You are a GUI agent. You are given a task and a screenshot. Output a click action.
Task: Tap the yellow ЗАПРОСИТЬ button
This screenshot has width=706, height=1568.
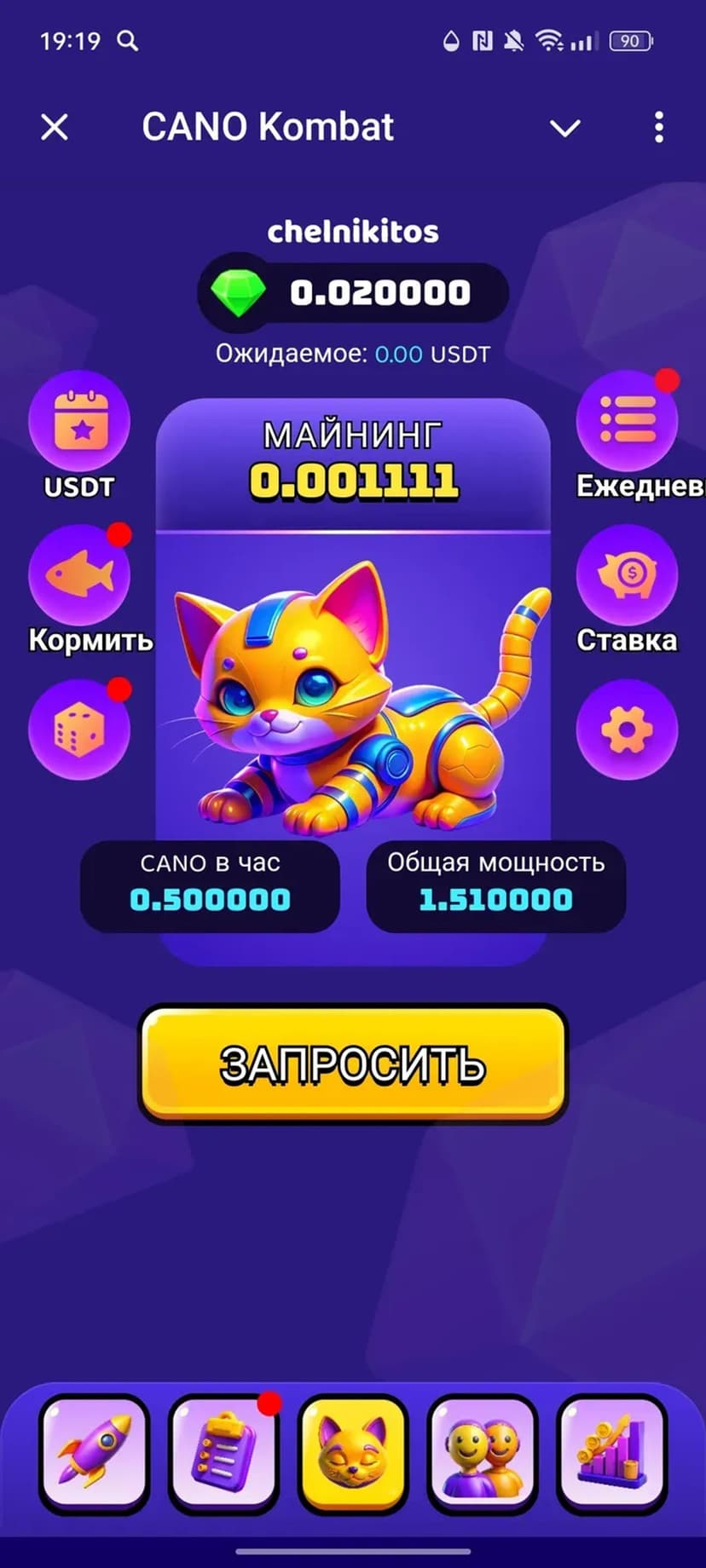(x=353, y=1064)
